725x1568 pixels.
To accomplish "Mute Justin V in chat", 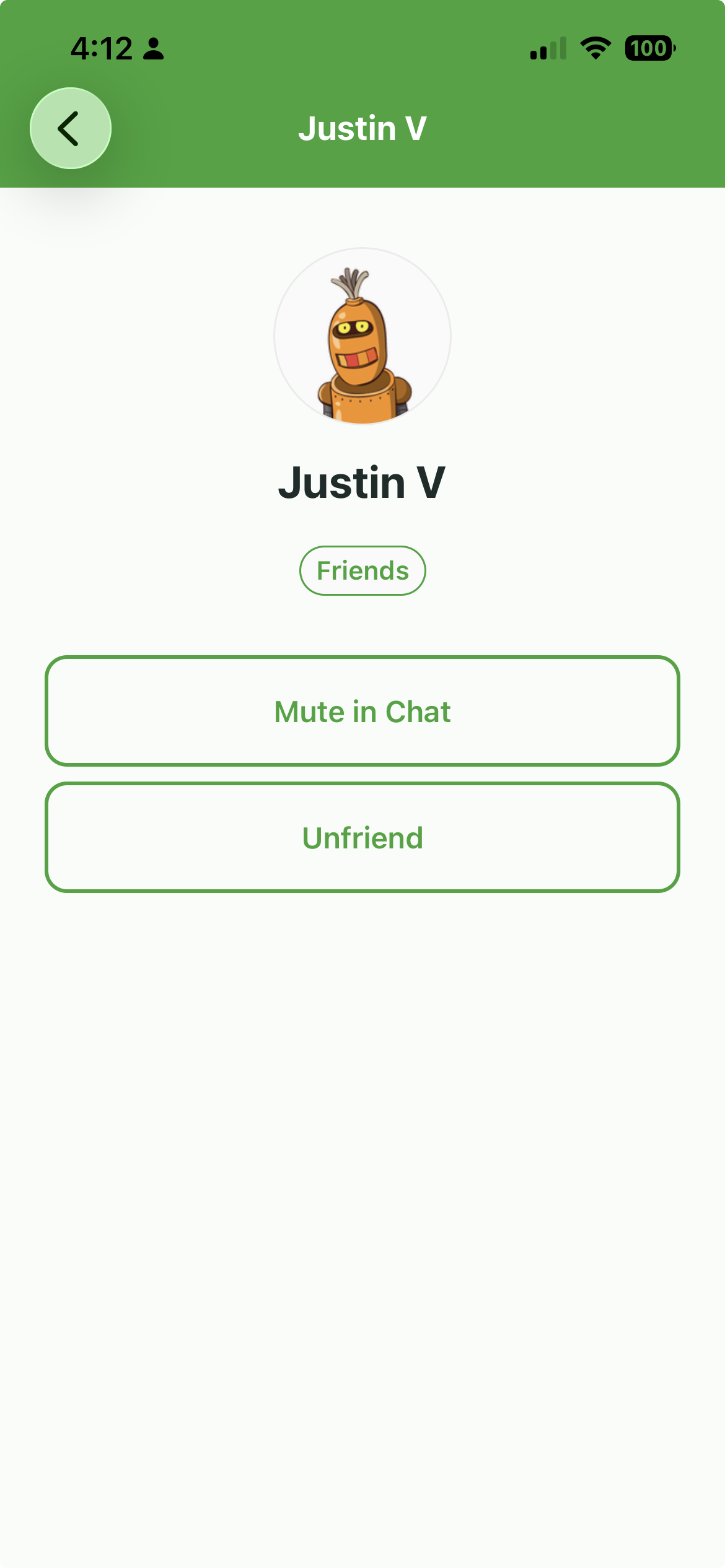I will click(x=362, y=711).
